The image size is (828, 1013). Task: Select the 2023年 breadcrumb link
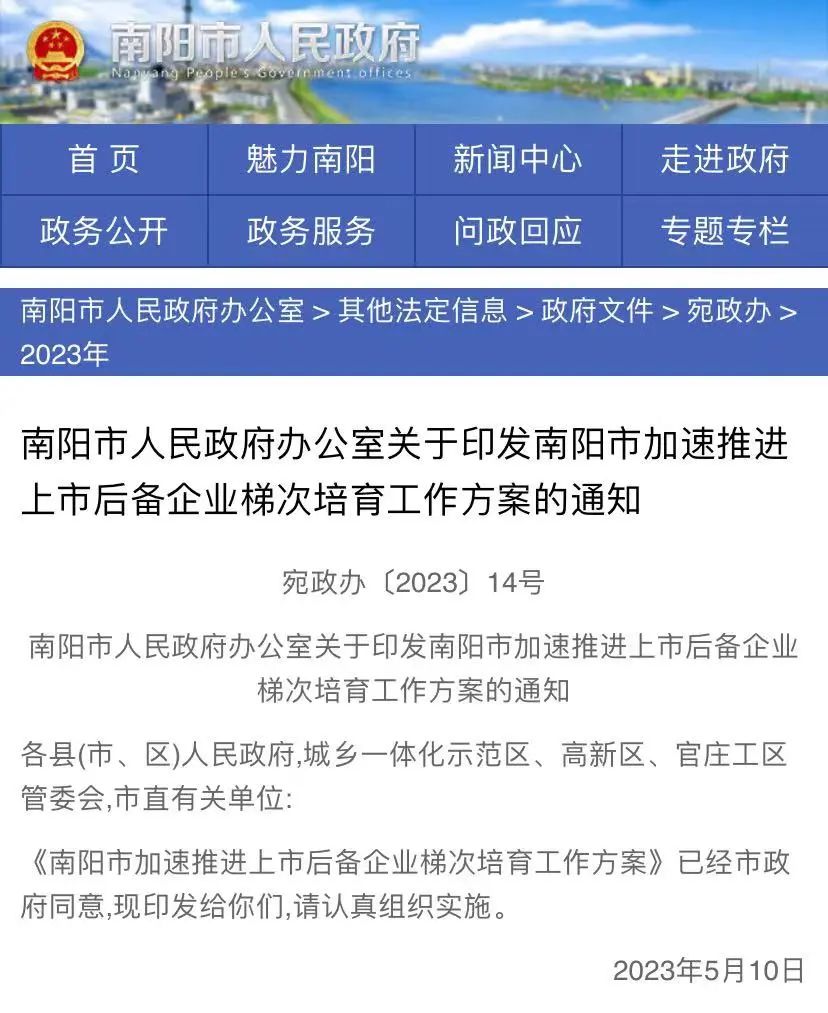point(64,354)
